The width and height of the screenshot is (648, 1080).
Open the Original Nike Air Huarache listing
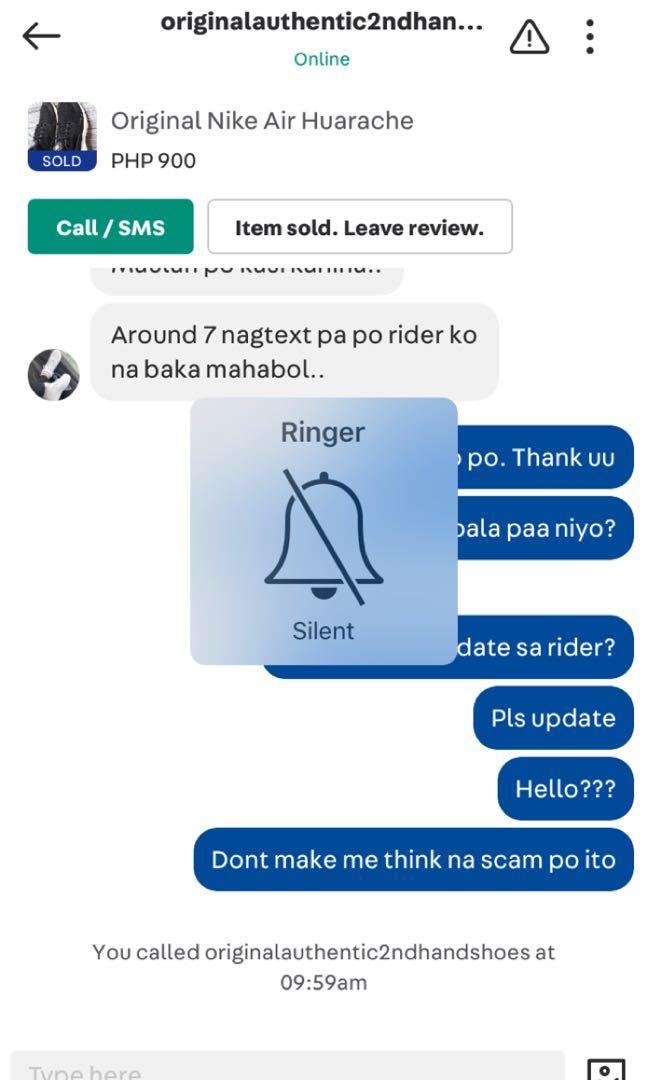pyautogui.click(x=261, y=122)
